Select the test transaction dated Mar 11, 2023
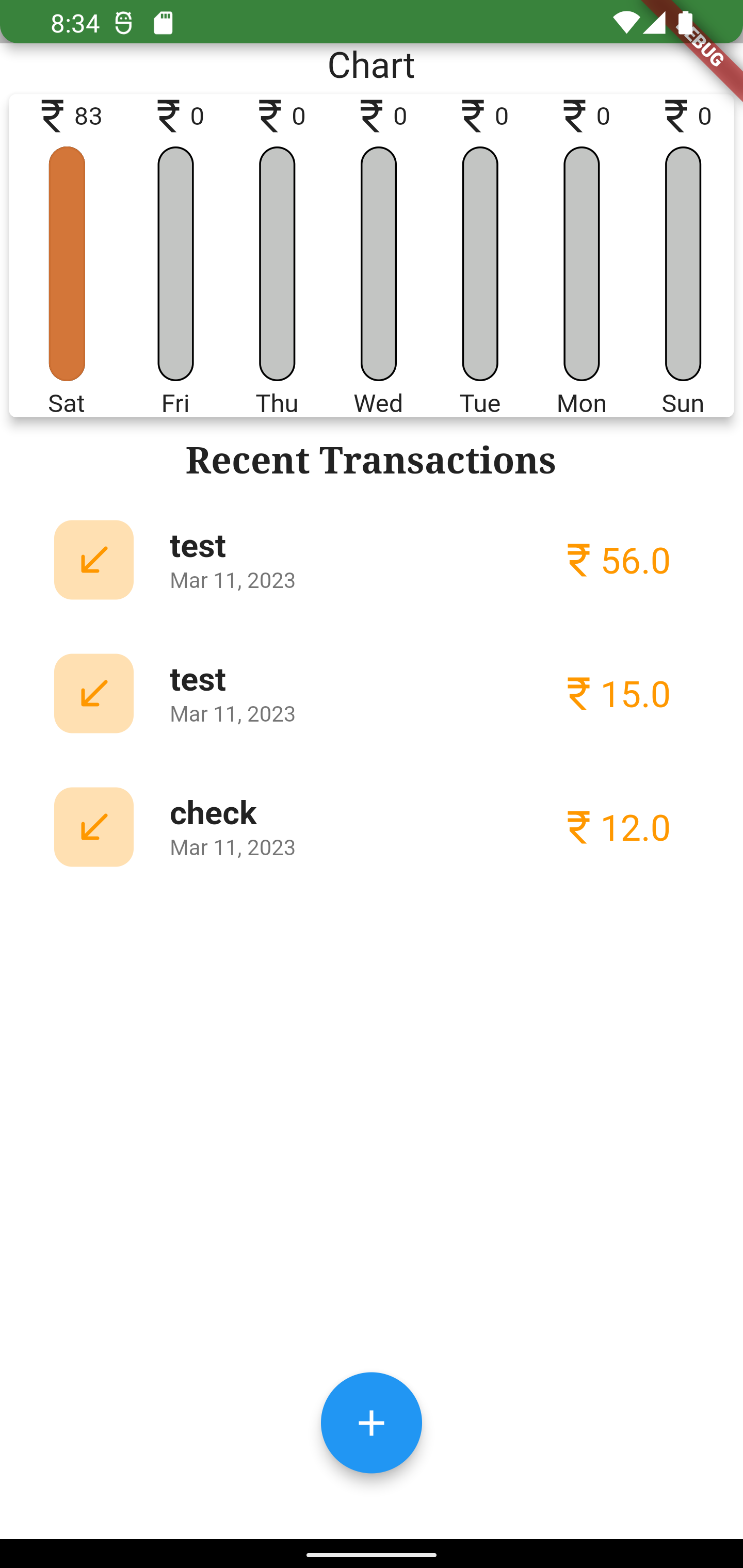Image resolution: width=743 pixels, height=1568 pixels. (372, 560)
